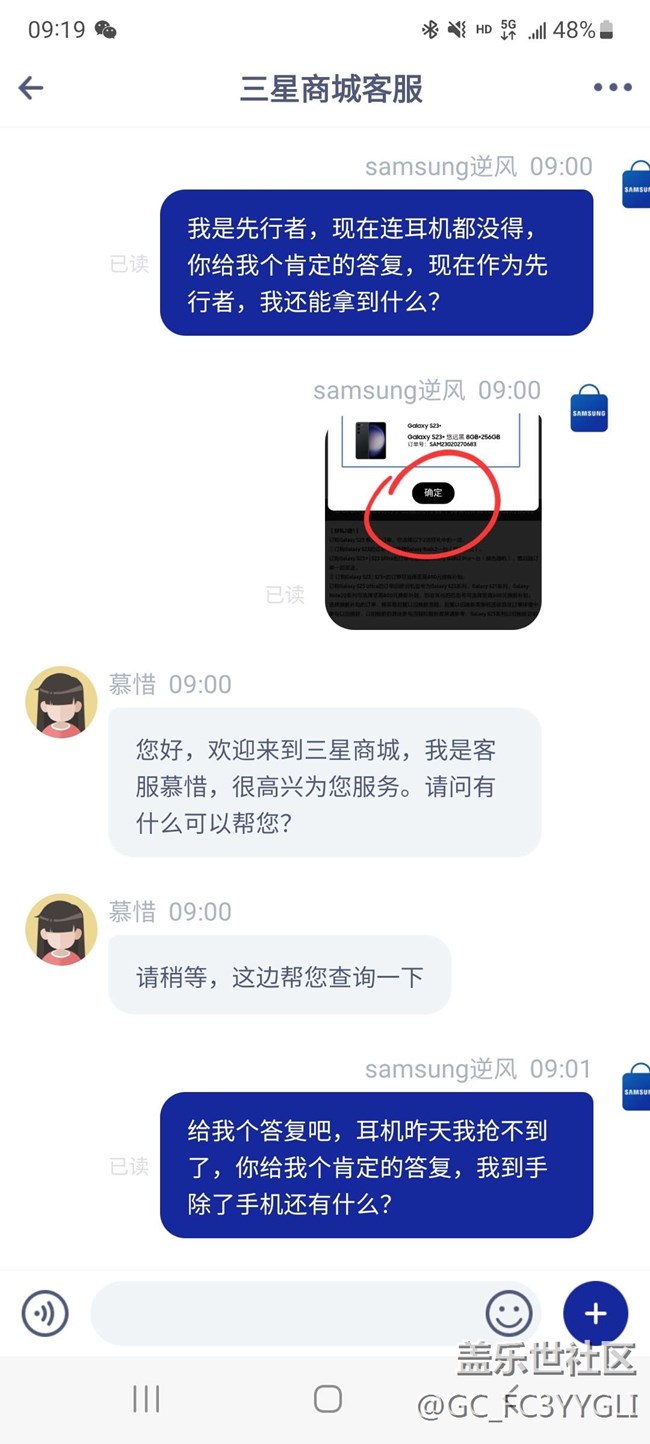Tap the plus button for more attachments

[x=595, y=1313]
